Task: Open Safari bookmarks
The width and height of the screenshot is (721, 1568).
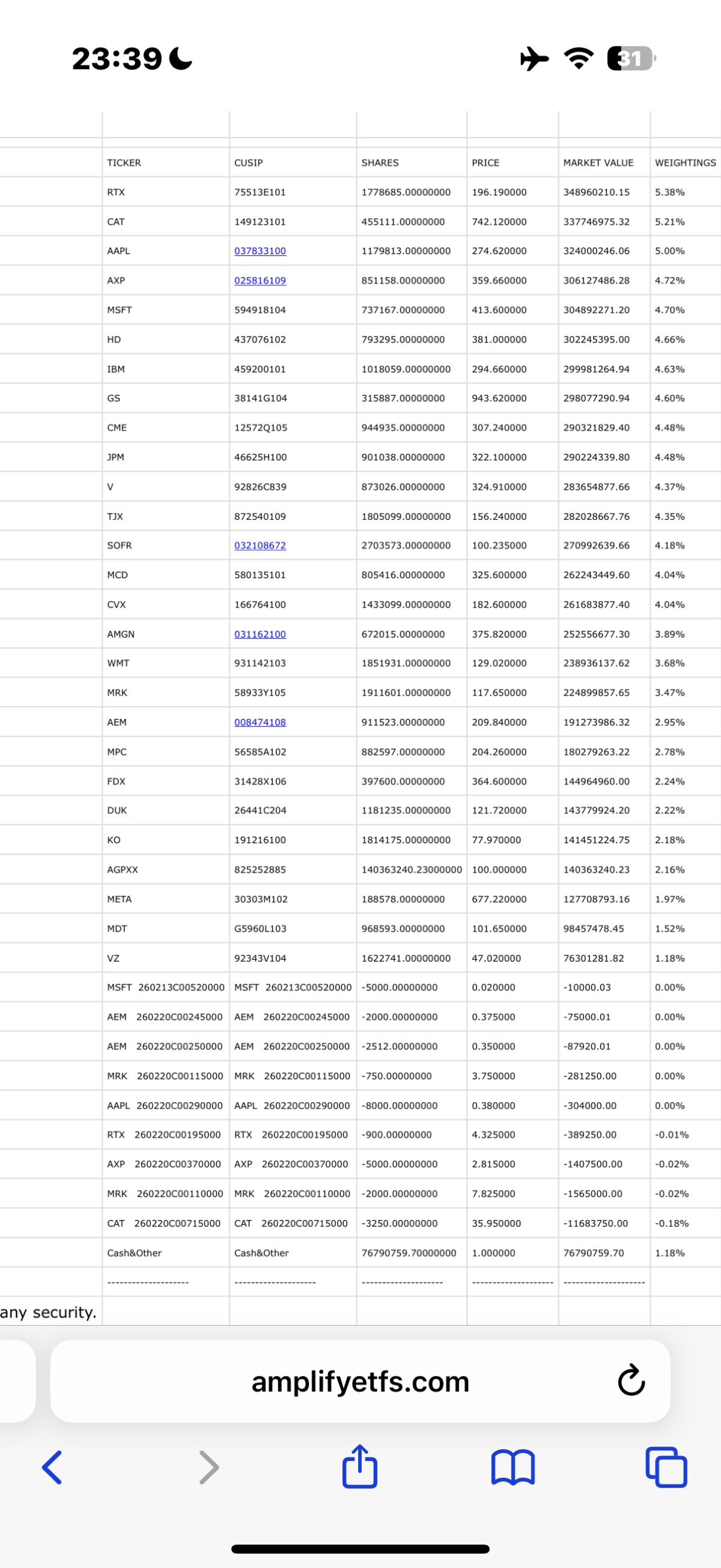Action: click(x=513, y=1468)
